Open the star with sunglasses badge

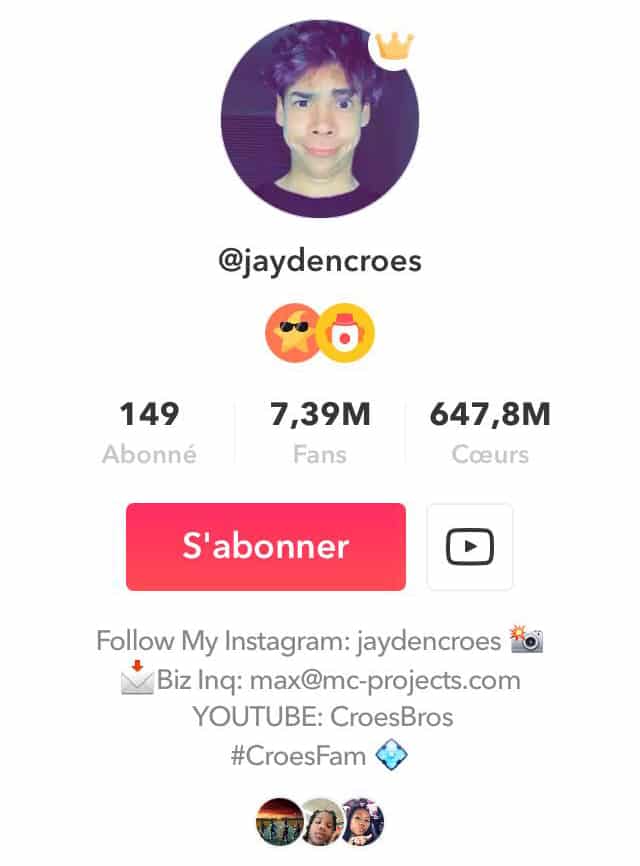[x=293, y=333]
